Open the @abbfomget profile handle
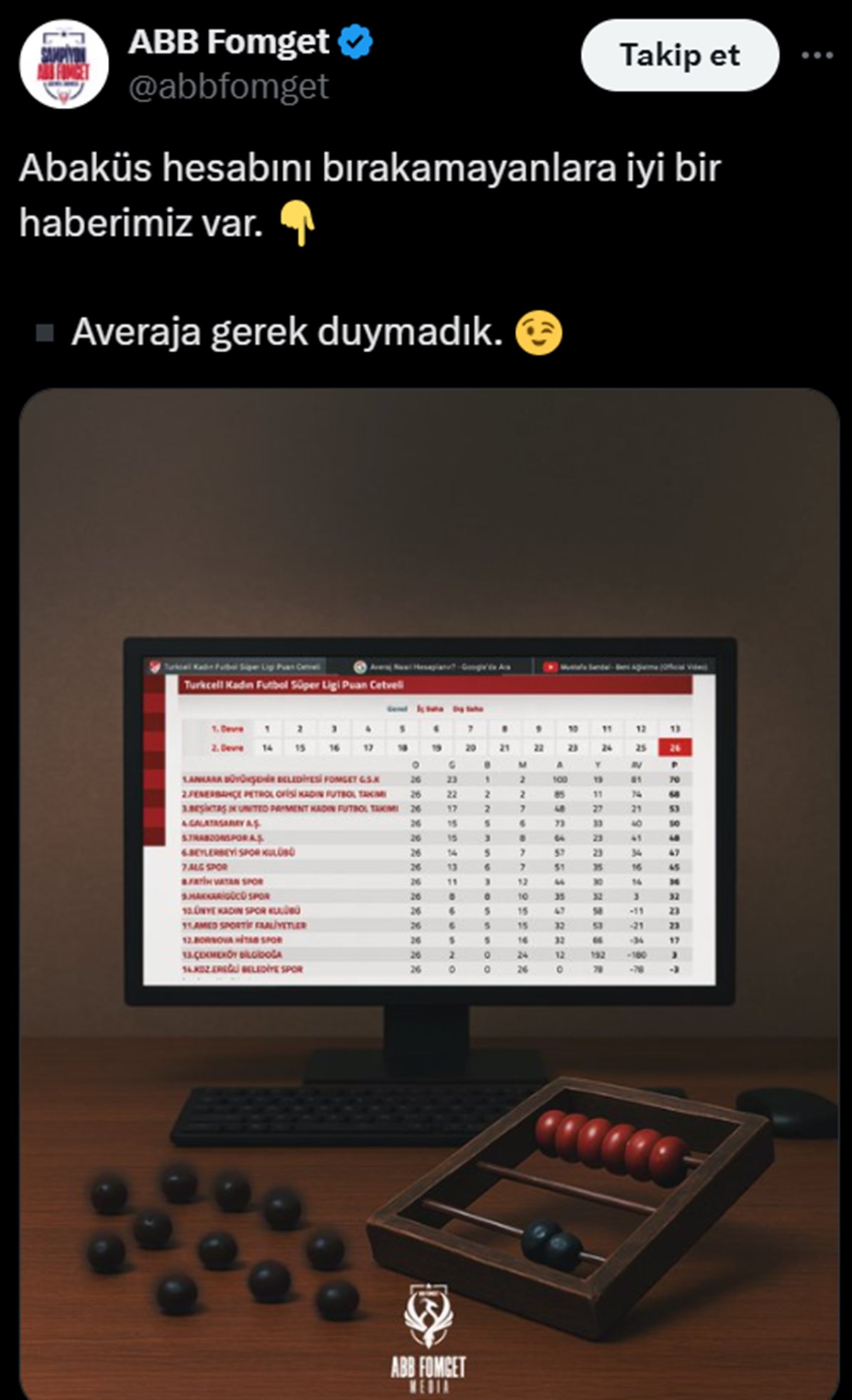852x1400 pixels. [229, 87]
